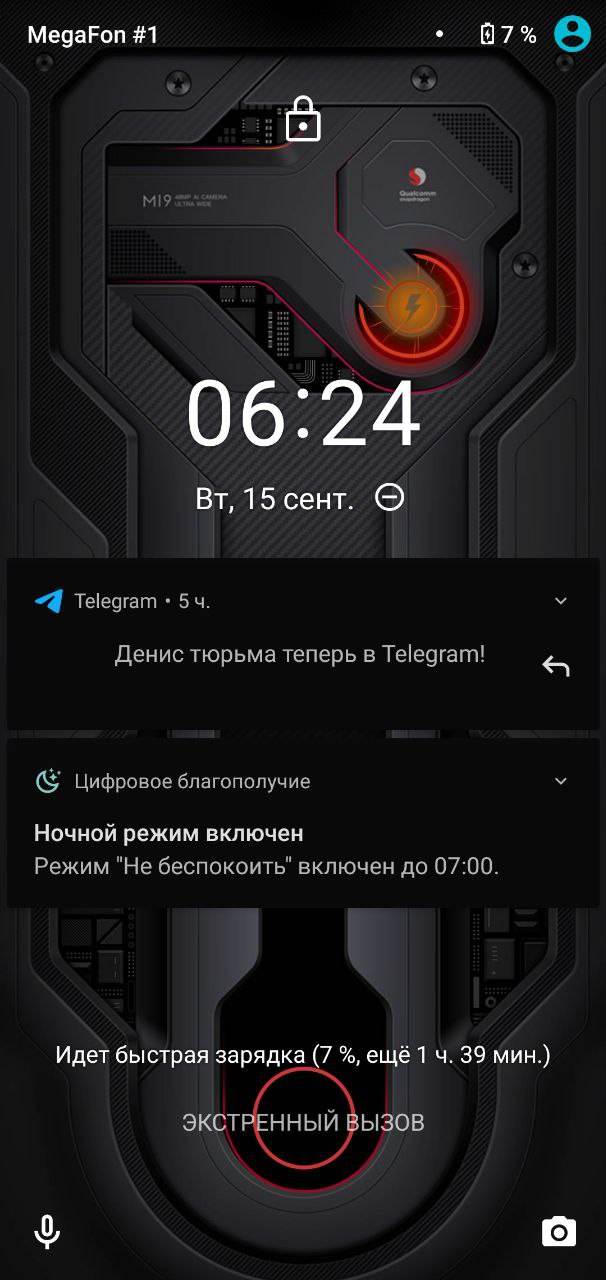Open the Telegram notification about Денис тюрьма
This screenshot has width=606, height=1280.
(x=300, y=655)
